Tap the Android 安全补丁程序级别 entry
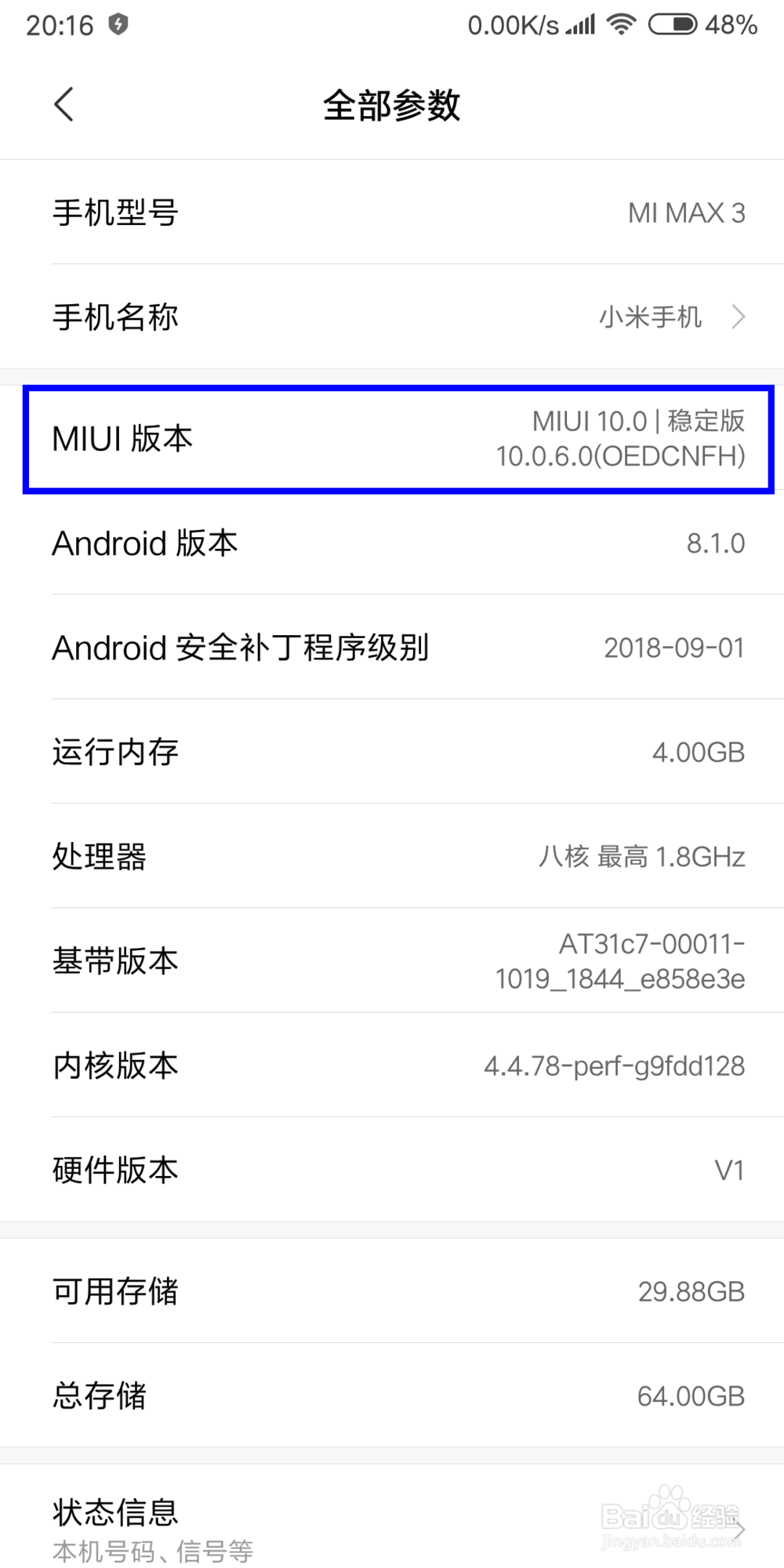The height and width of the screenshot is (1568, 784). click(x=392, y=648)
